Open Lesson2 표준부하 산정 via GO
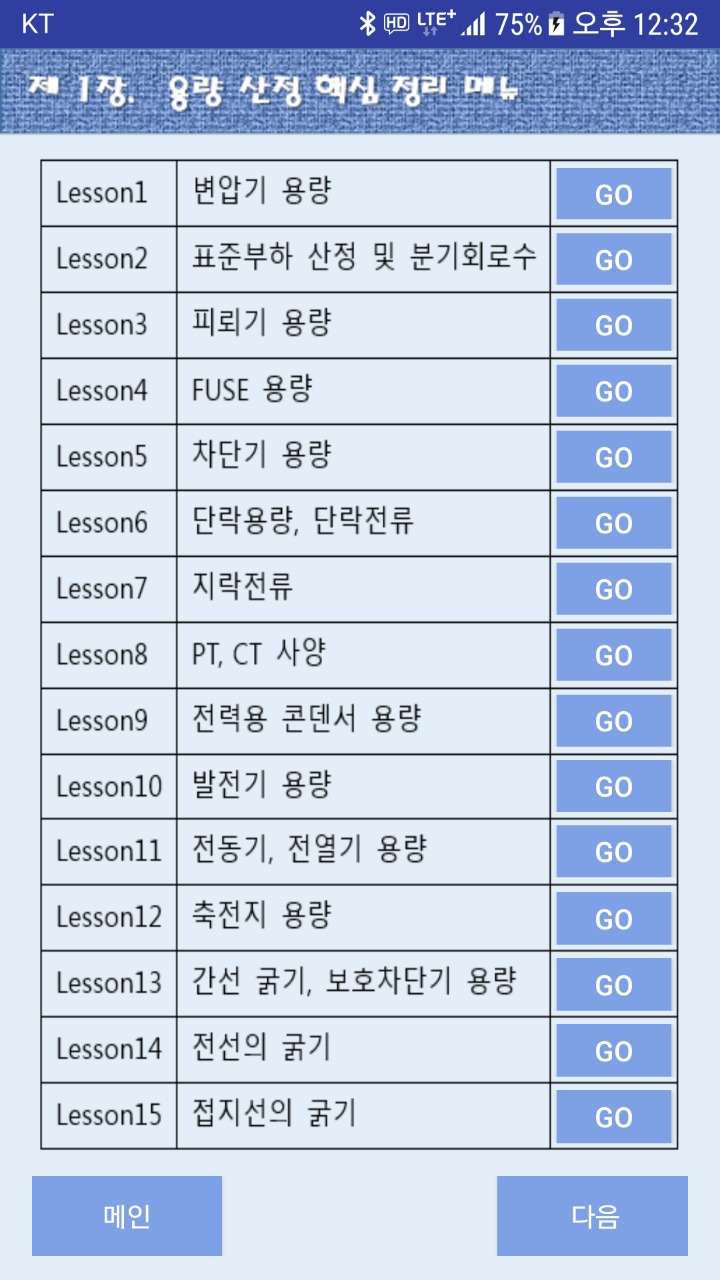The image size is (720, 1280). click(x=613, y=260)
